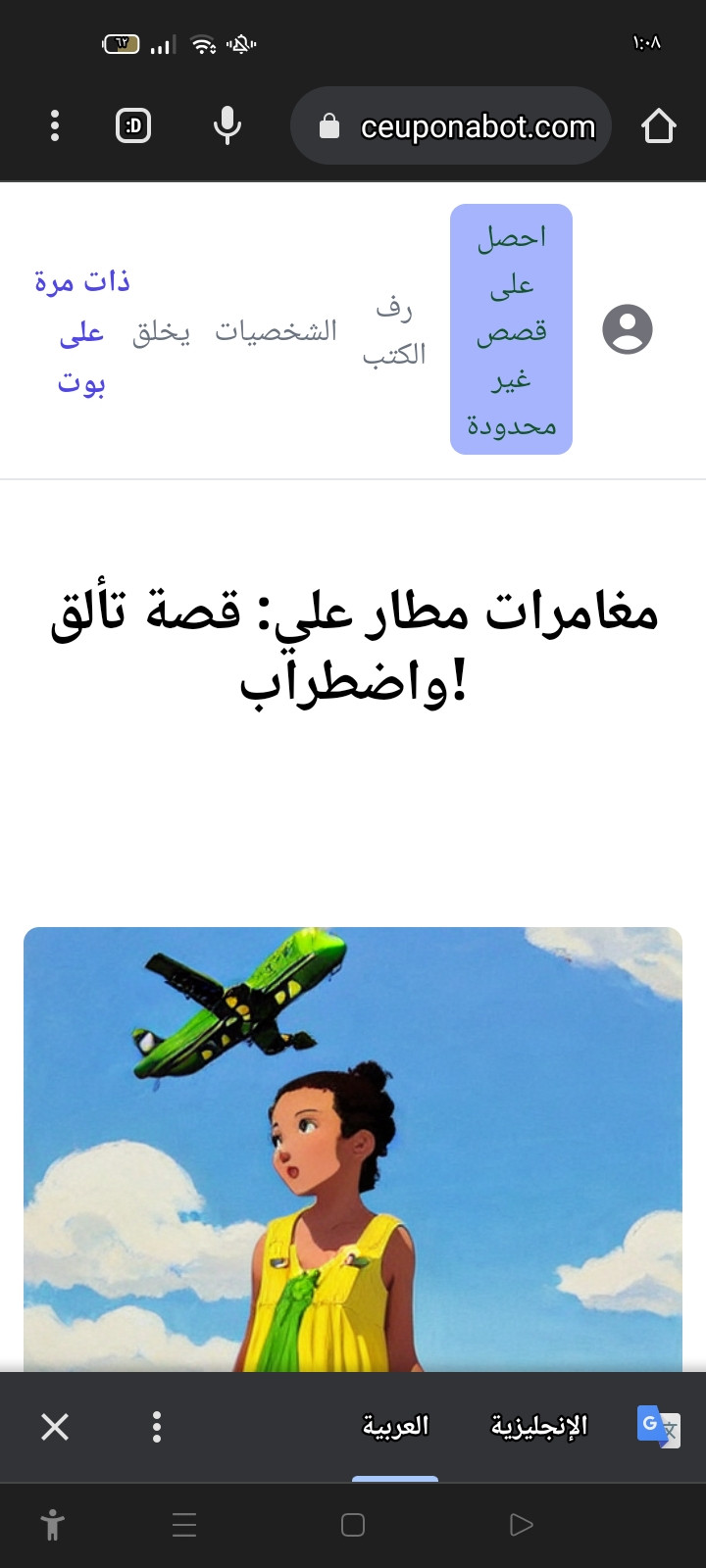Open recent apps from navigation bar
This screenshot has height=1568, width=706.
point(184,1525)
